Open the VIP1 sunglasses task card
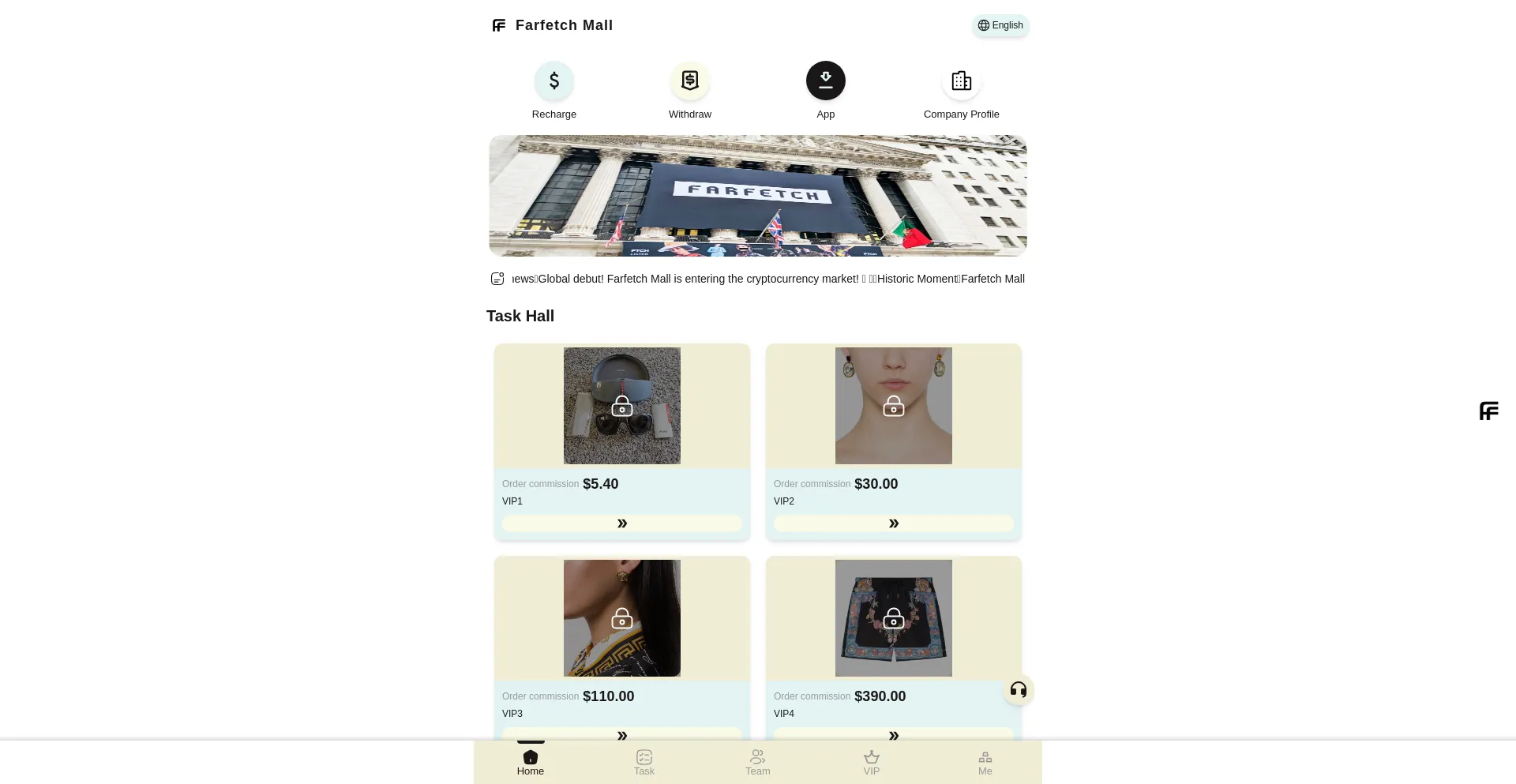 coord(621,406)
